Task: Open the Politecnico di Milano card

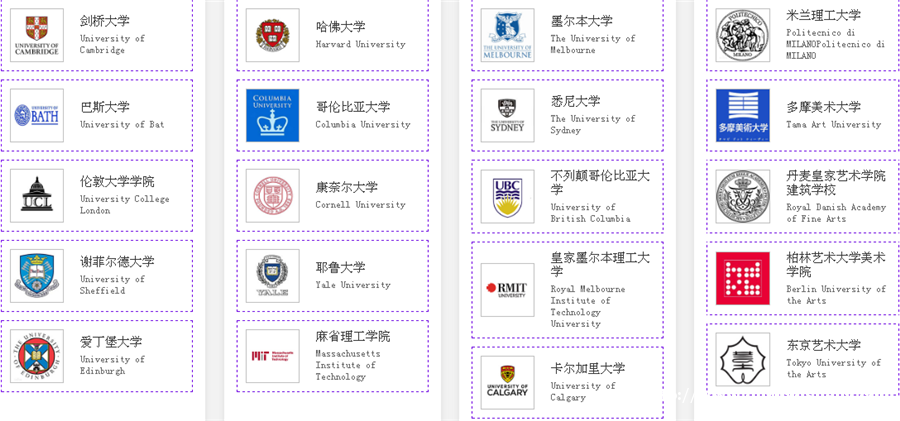Action: coord(802,35)
